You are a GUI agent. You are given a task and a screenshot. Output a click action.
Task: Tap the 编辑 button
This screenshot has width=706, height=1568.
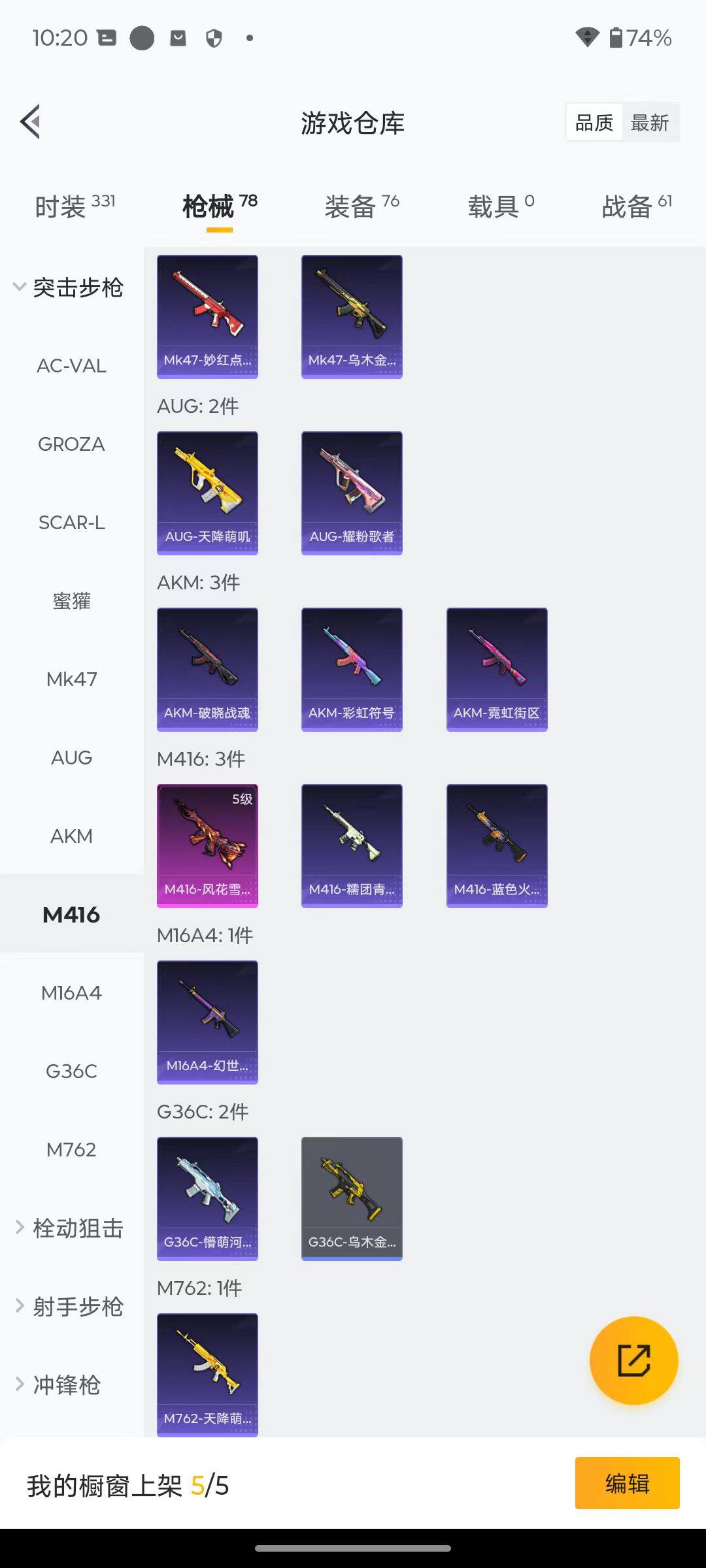click(x=627, y=1483)
